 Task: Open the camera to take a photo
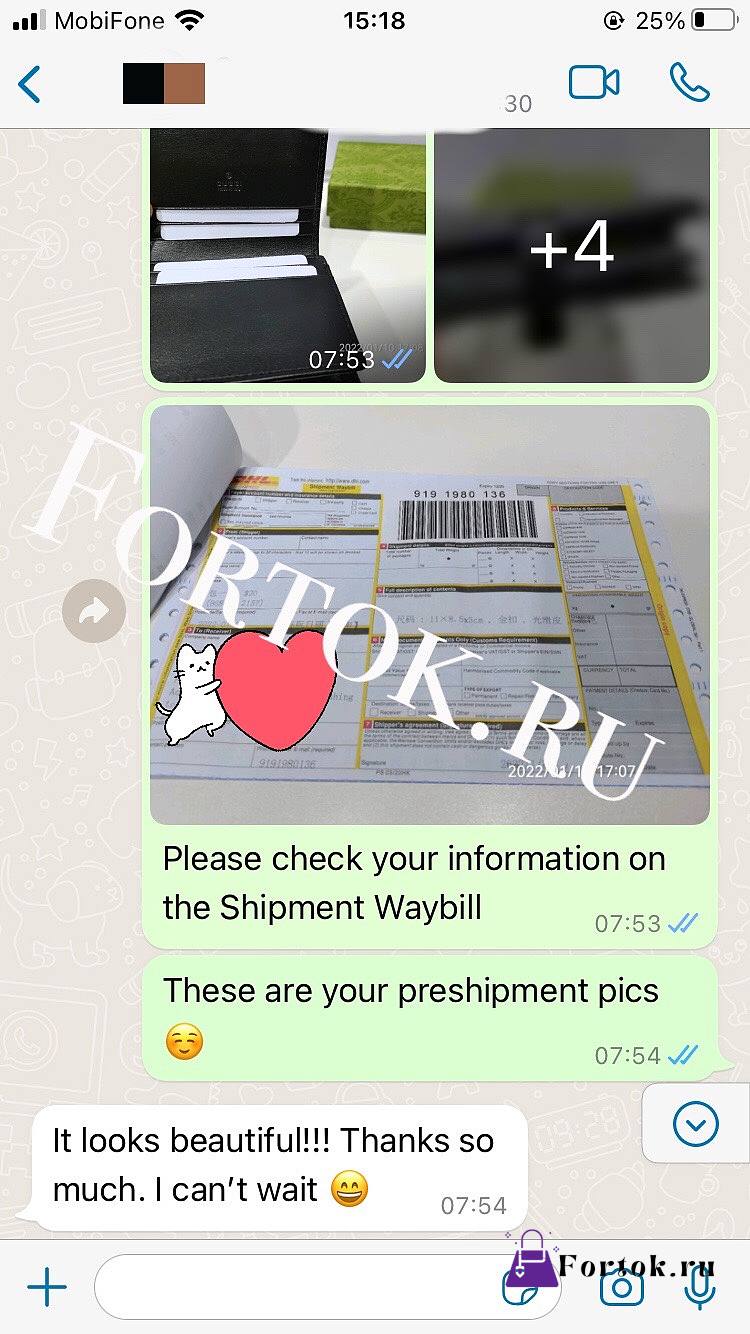coord(622,1287)
